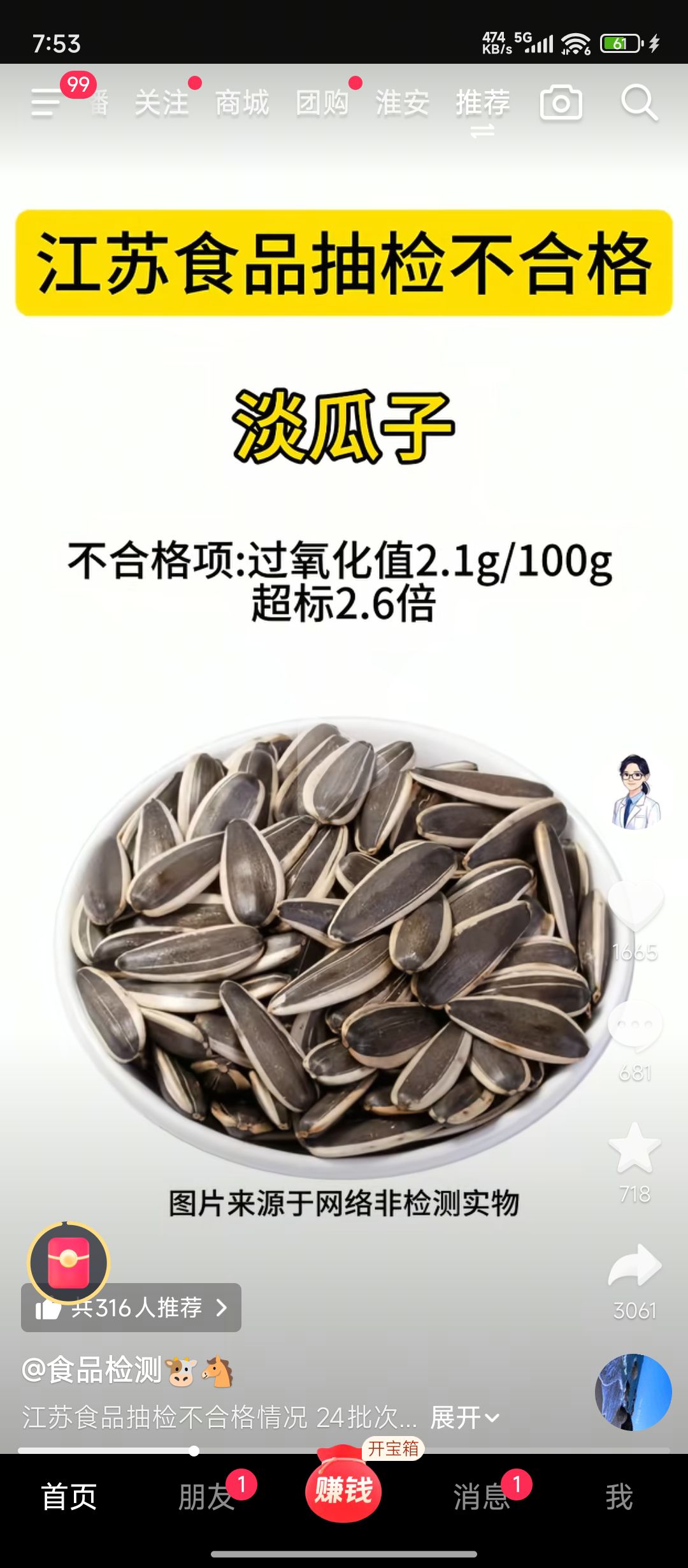The height and width of the screenshot is (1568, 688).
Task: Open the 团购 tab
Action: [322, 103]
